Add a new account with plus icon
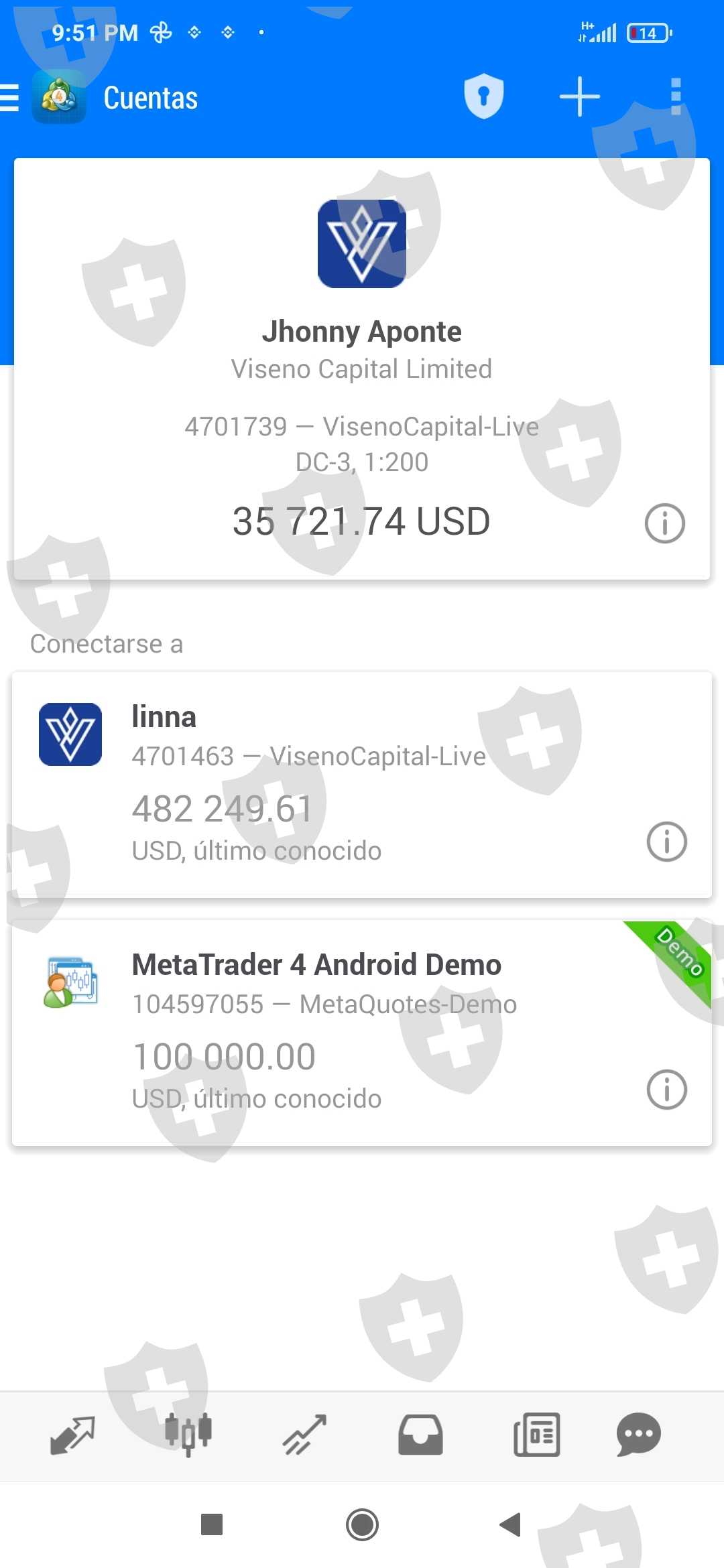 click(x=579, y=97)
